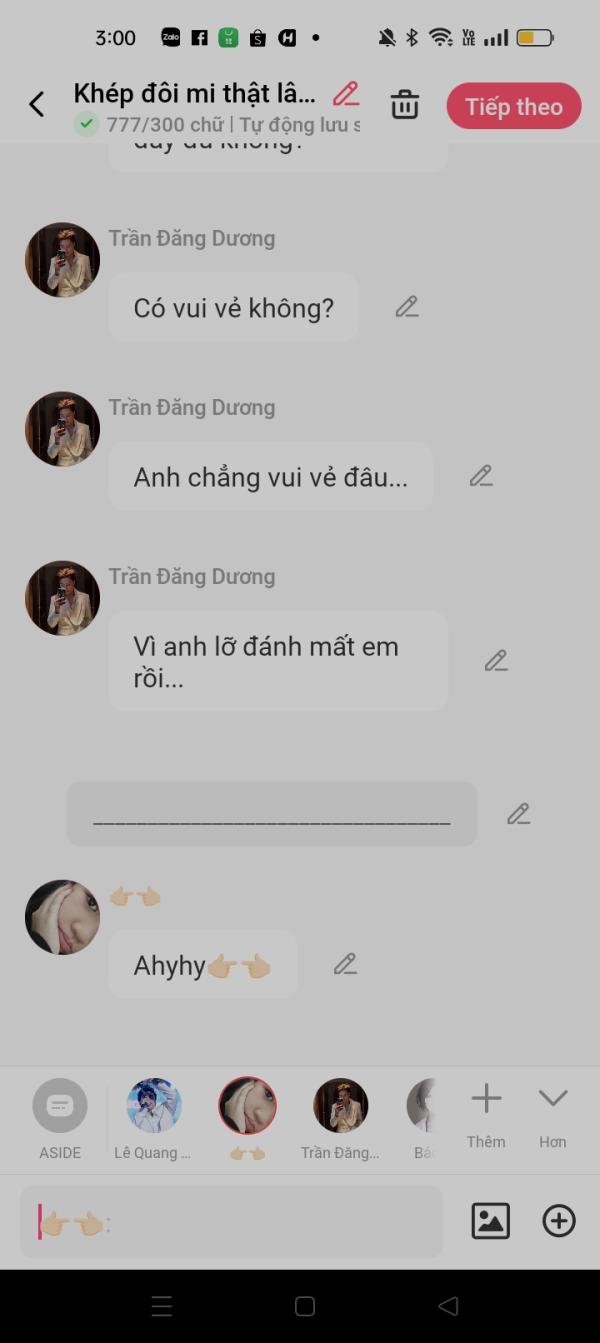Choose character Lê Quang as the speaker
This screenshot has width=600, height=1343.
coord(153,1118)
